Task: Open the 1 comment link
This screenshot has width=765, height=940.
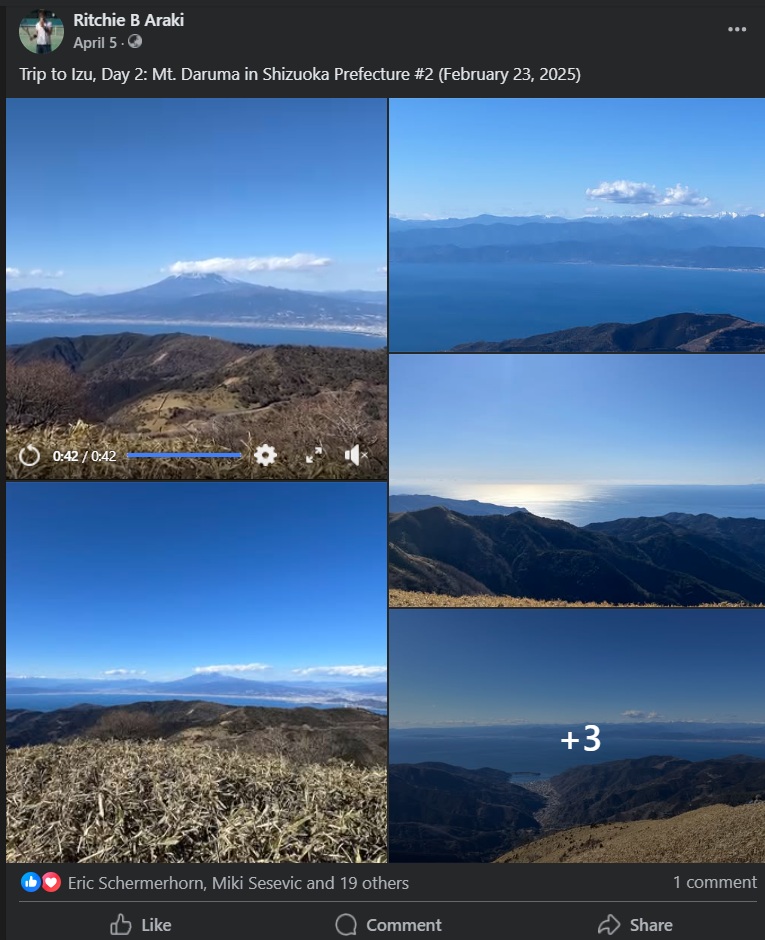Action: 714,882
